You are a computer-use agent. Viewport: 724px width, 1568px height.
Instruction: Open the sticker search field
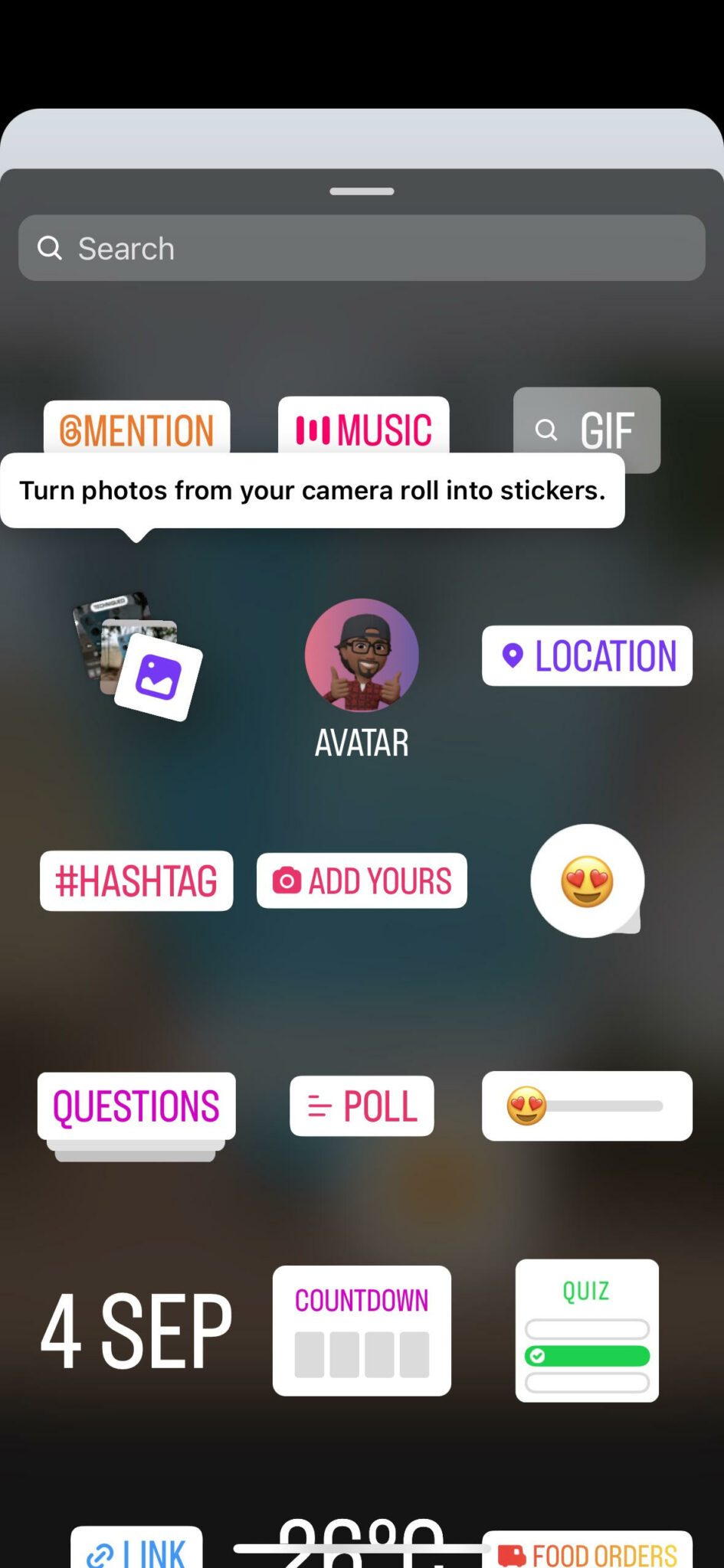(362, 248)
